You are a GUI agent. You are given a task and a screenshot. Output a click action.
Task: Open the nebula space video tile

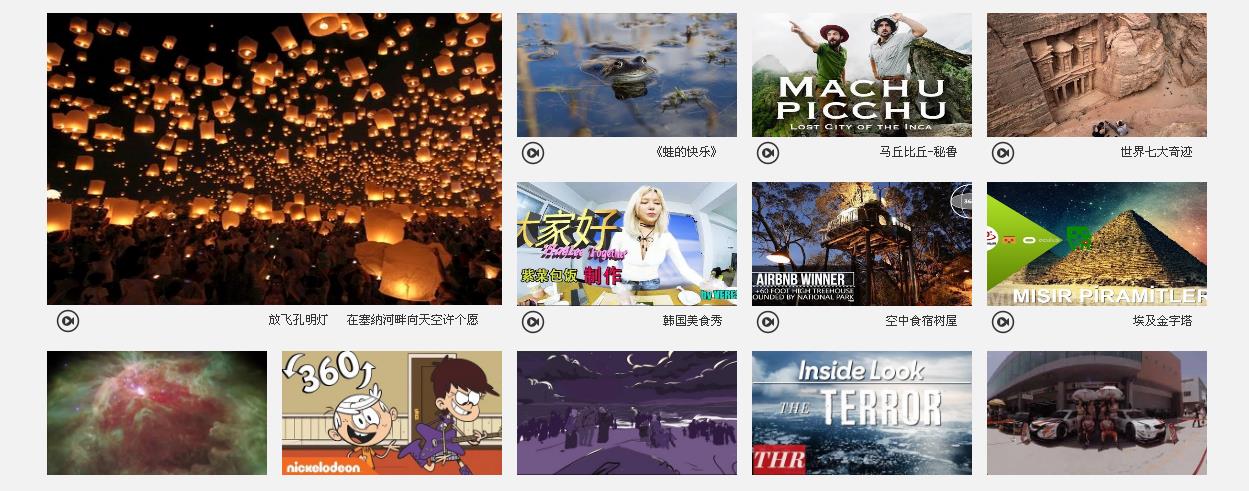coord(157,412)
